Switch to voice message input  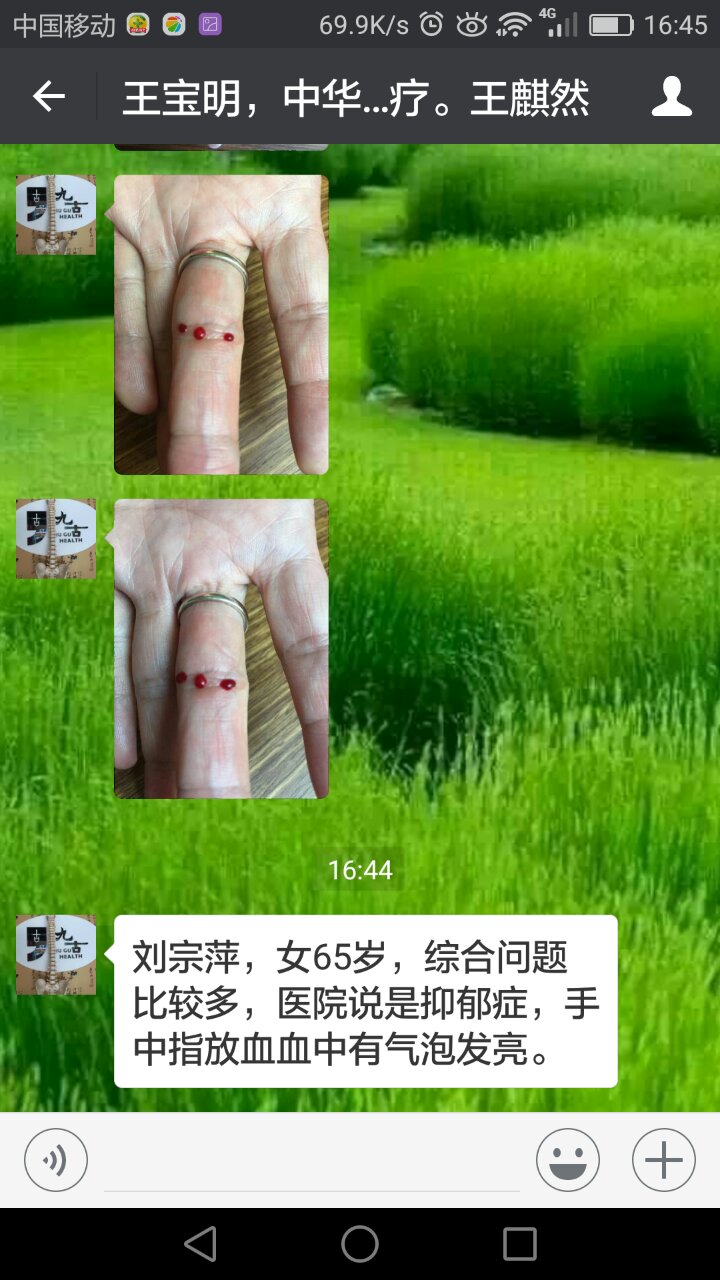tap(56, 1160)
